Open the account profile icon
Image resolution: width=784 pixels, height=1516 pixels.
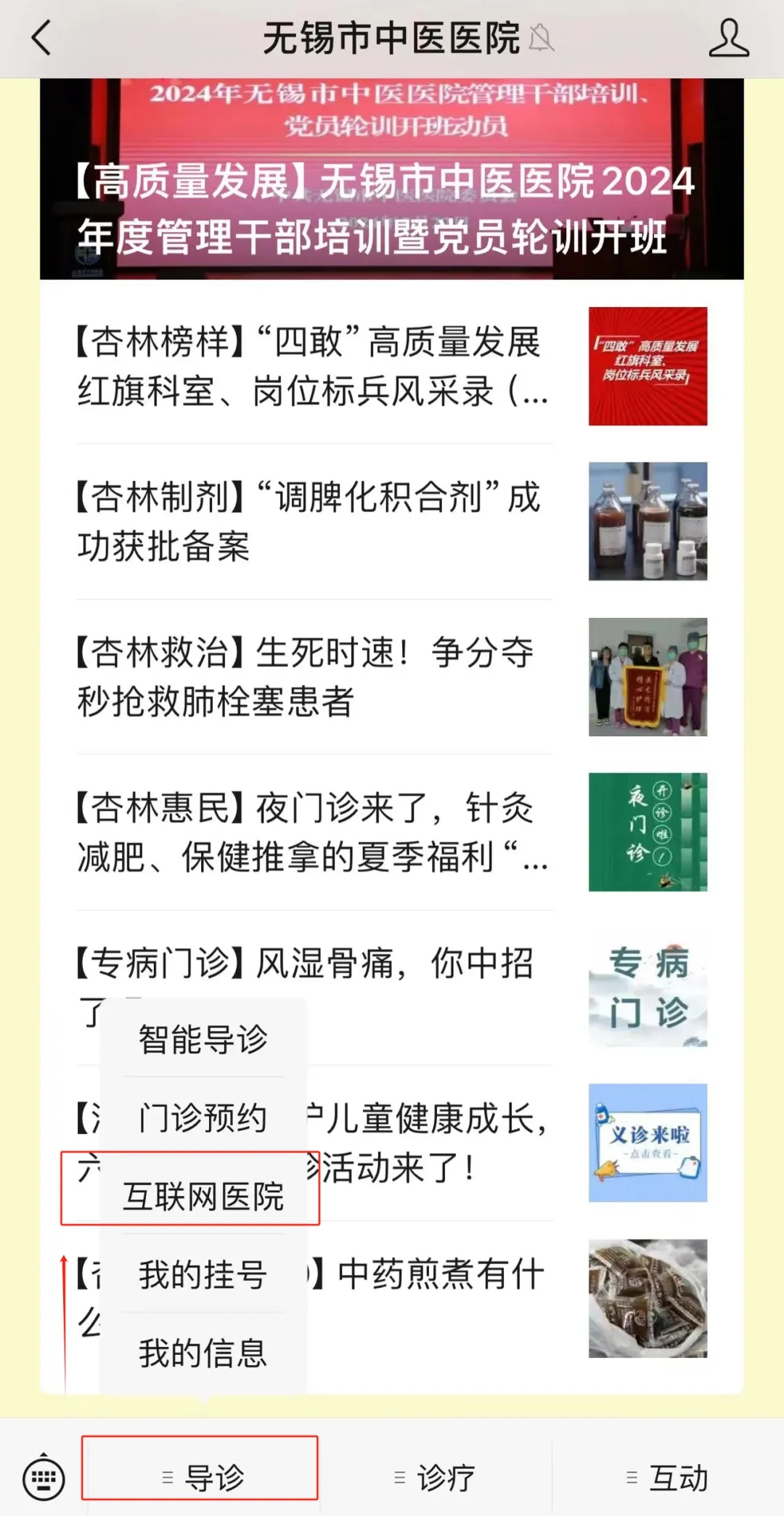point(728,38)
